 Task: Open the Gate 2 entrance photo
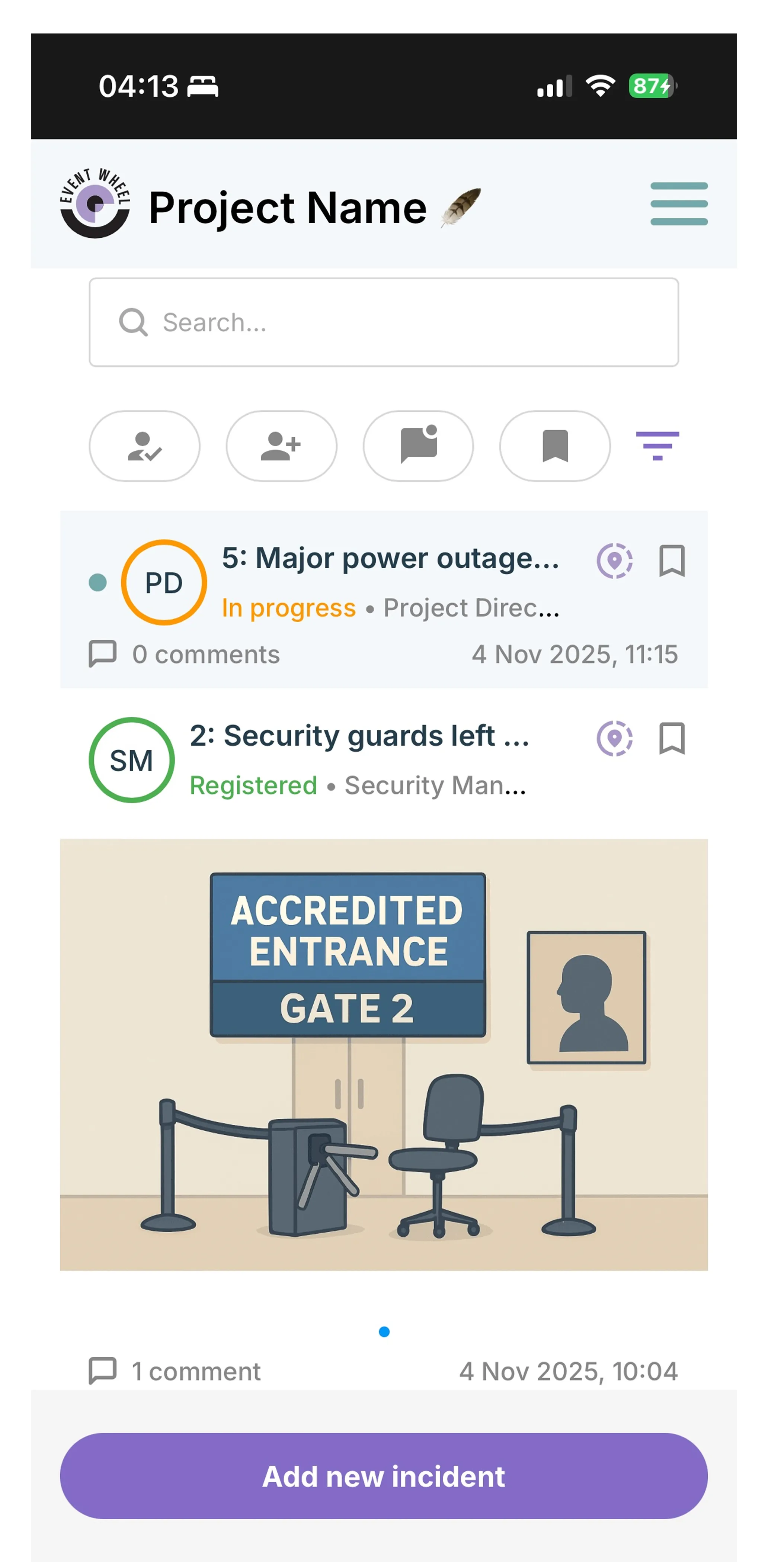(384, 1054)
